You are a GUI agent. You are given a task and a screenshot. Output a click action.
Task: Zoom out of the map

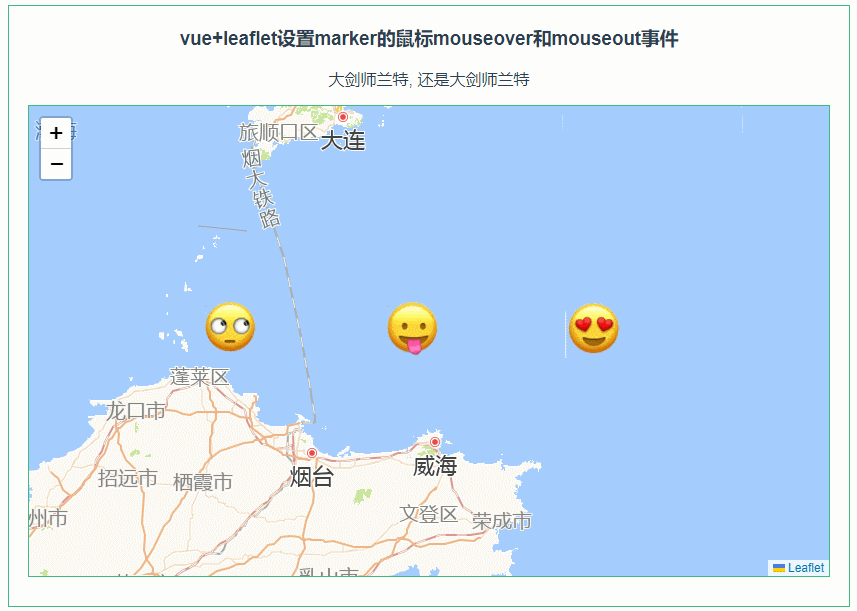click(x=56, y=164)
